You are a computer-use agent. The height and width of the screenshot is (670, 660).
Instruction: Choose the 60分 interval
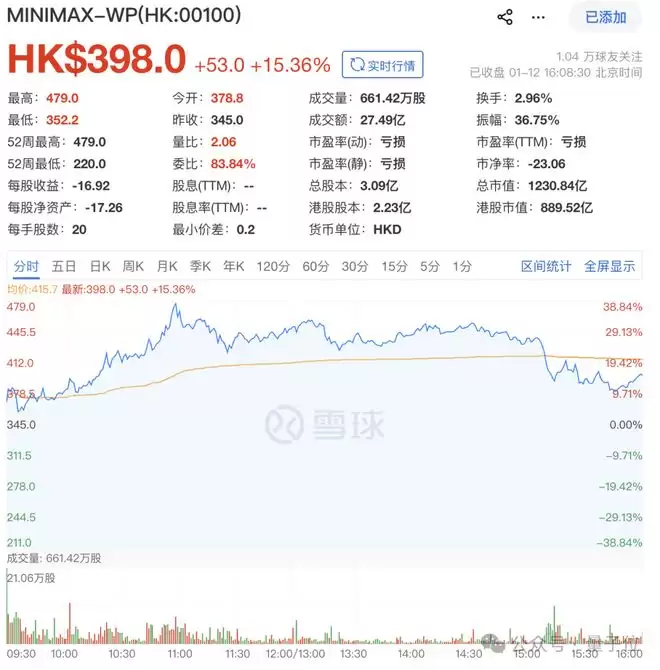[314, 266]
